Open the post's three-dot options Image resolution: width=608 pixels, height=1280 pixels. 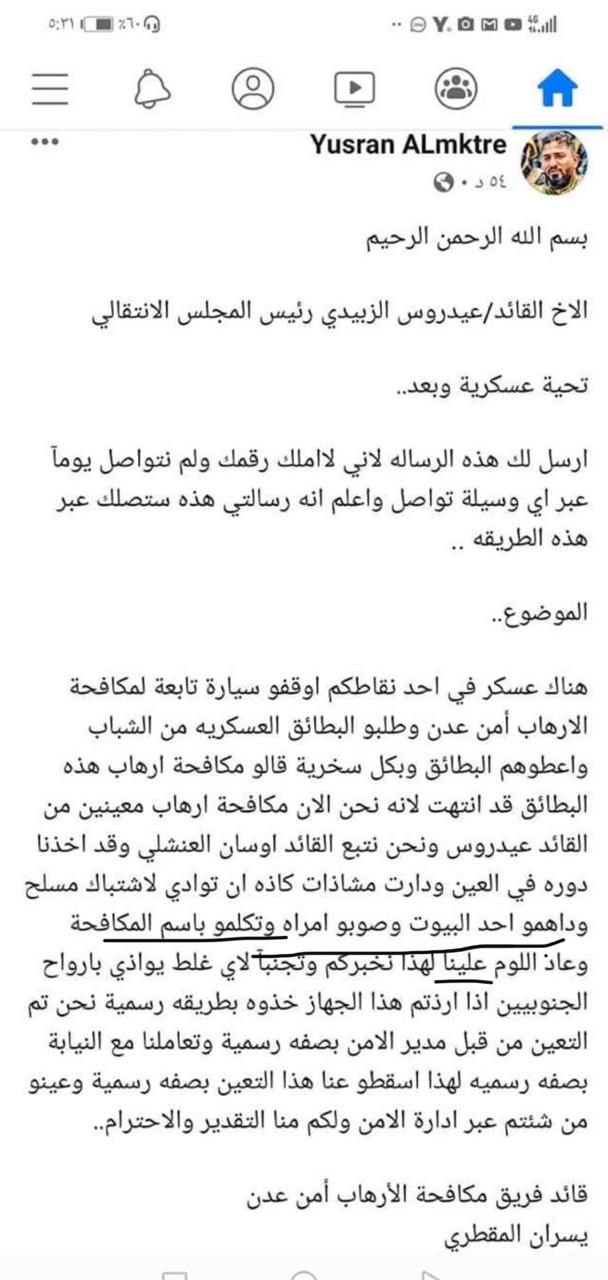pyautogui.click(x=45, y=143)
